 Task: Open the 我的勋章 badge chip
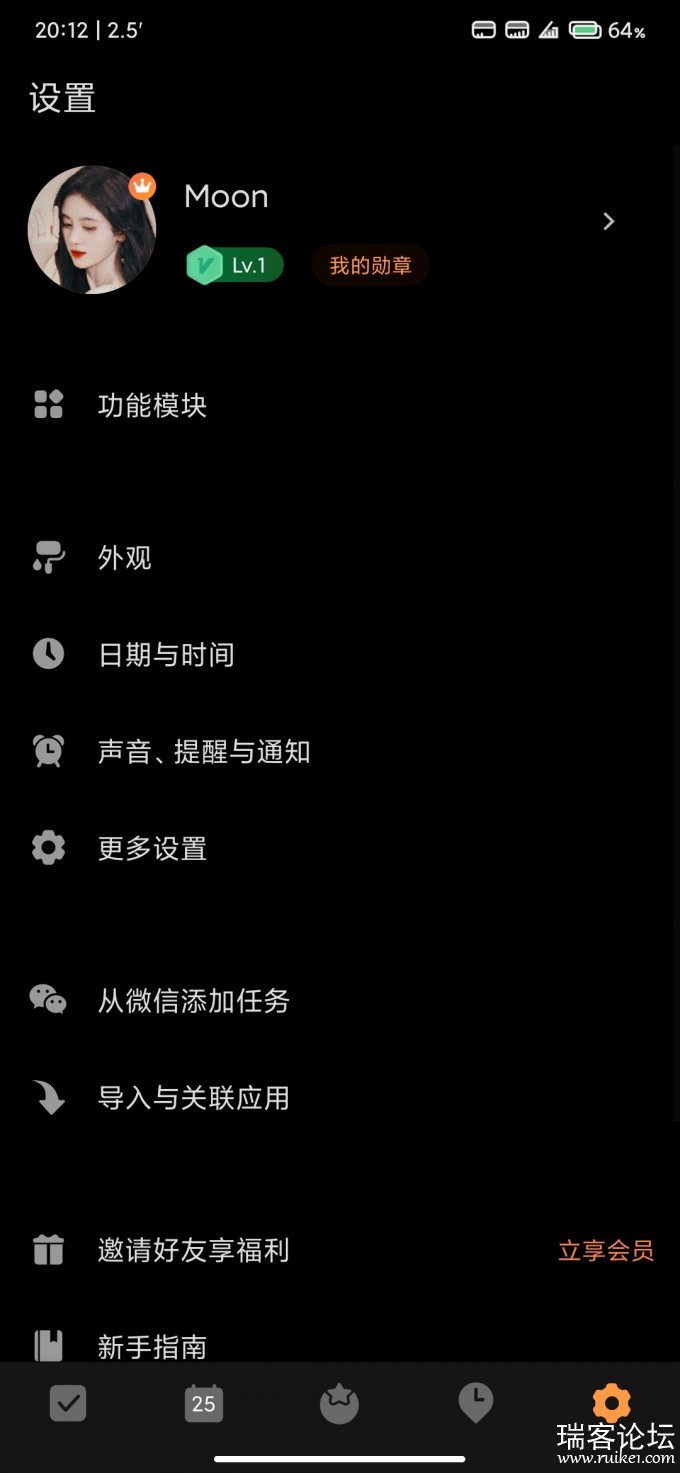tap(370, 266)
